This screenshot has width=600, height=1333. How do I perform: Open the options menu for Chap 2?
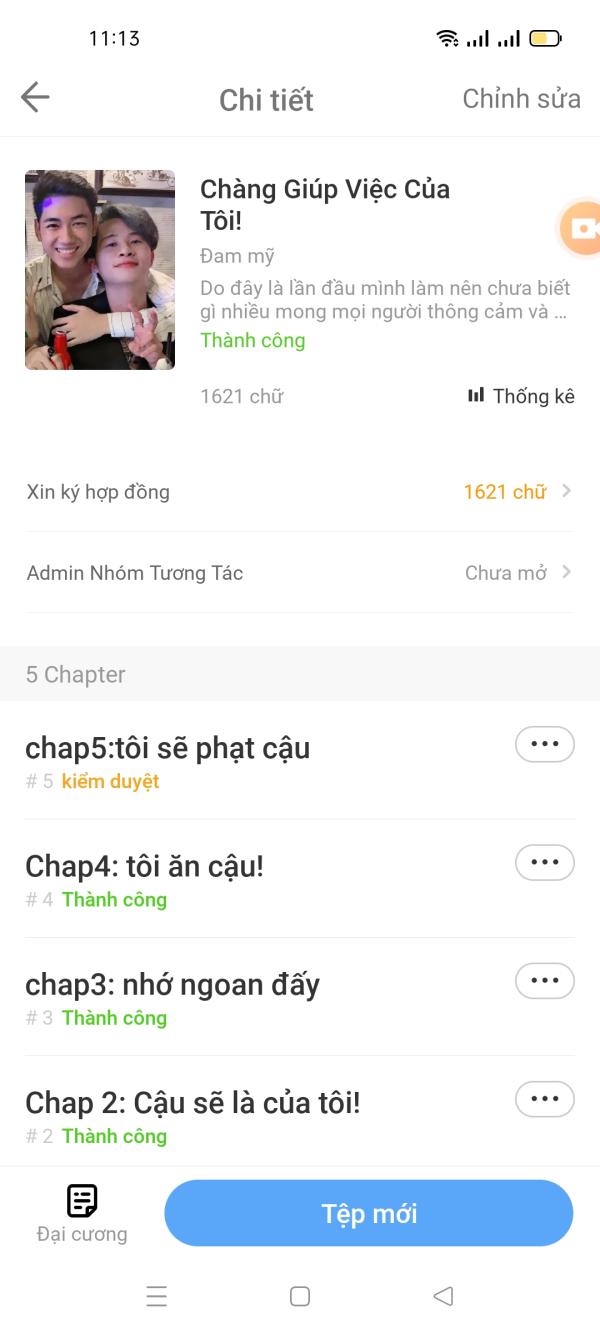point(544,1099)
